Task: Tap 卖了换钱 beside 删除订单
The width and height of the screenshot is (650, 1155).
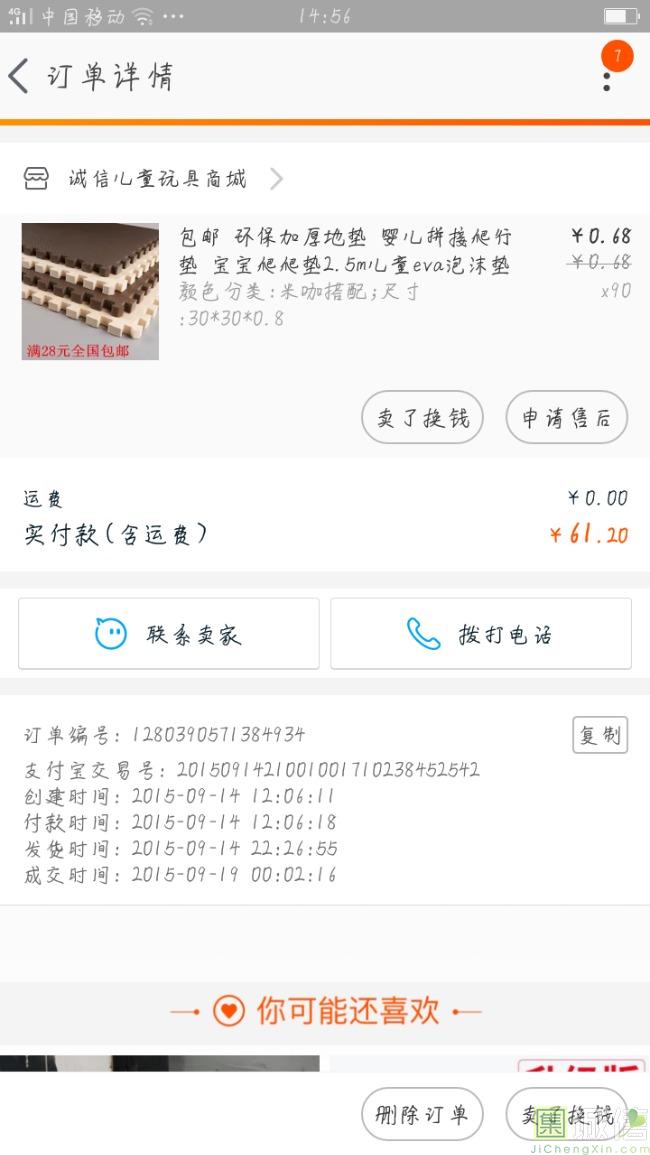Action: [566, 1115]
